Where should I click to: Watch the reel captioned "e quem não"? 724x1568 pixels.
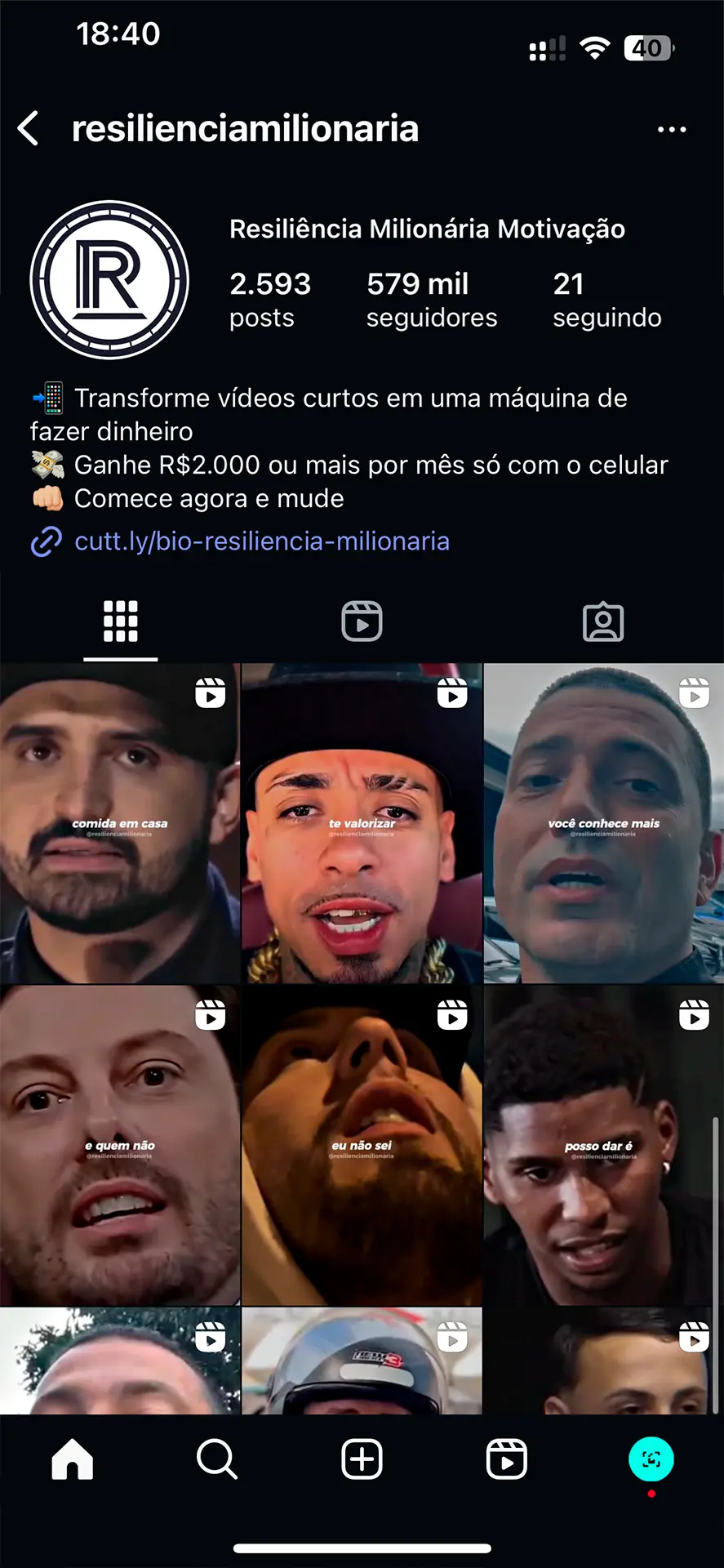coord(120,1144)
